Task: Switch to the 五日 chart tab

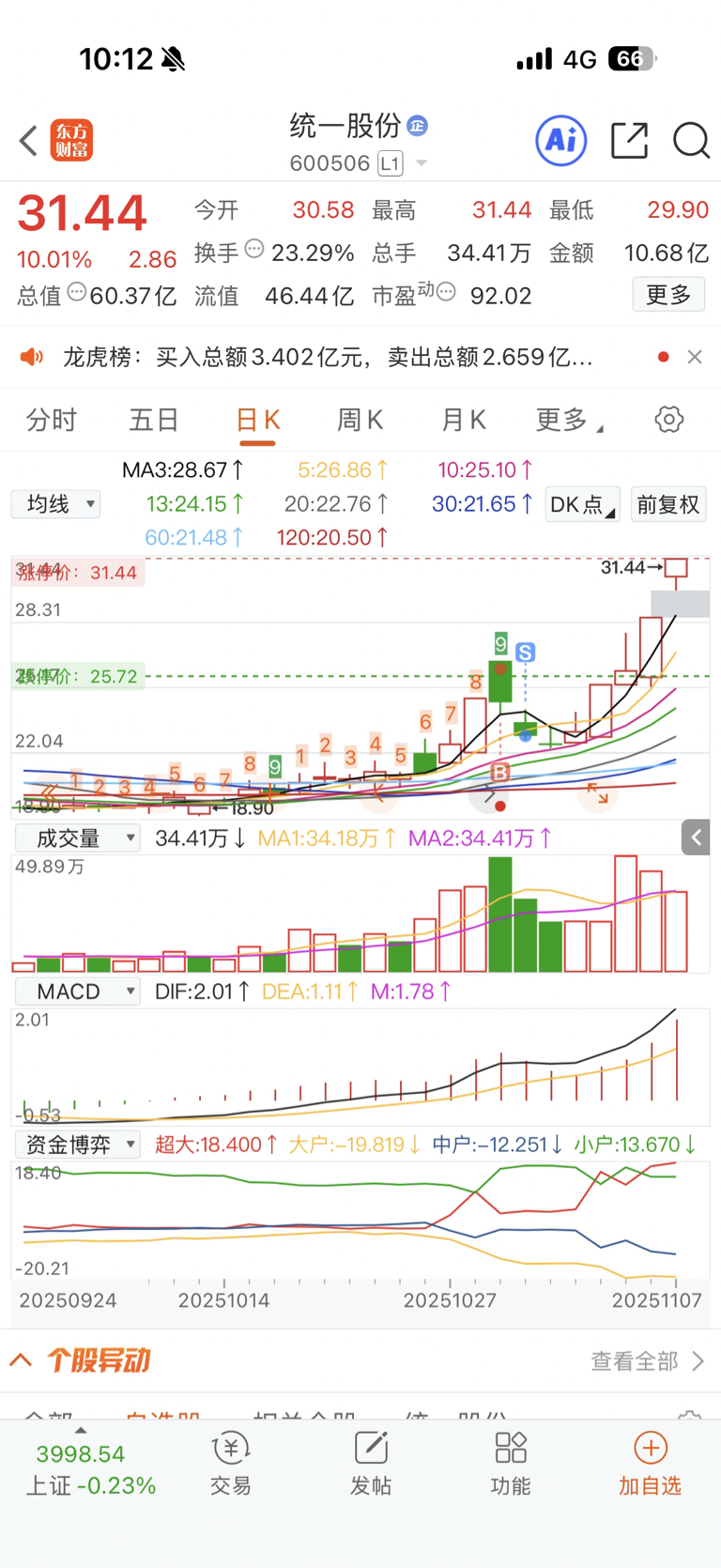Action: tap(154, 420)
